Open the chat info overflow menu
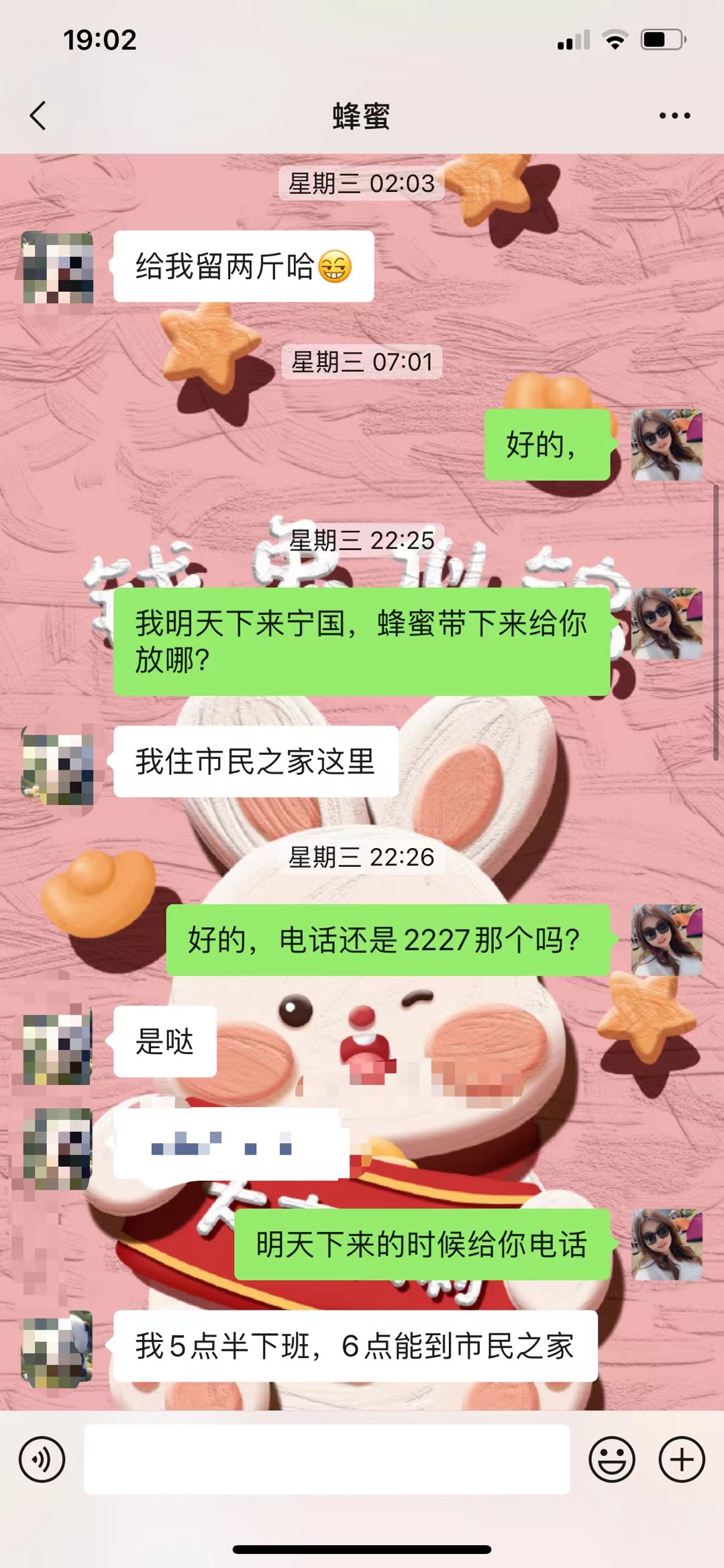This screenshot has height=1568, width=724. 674,115
